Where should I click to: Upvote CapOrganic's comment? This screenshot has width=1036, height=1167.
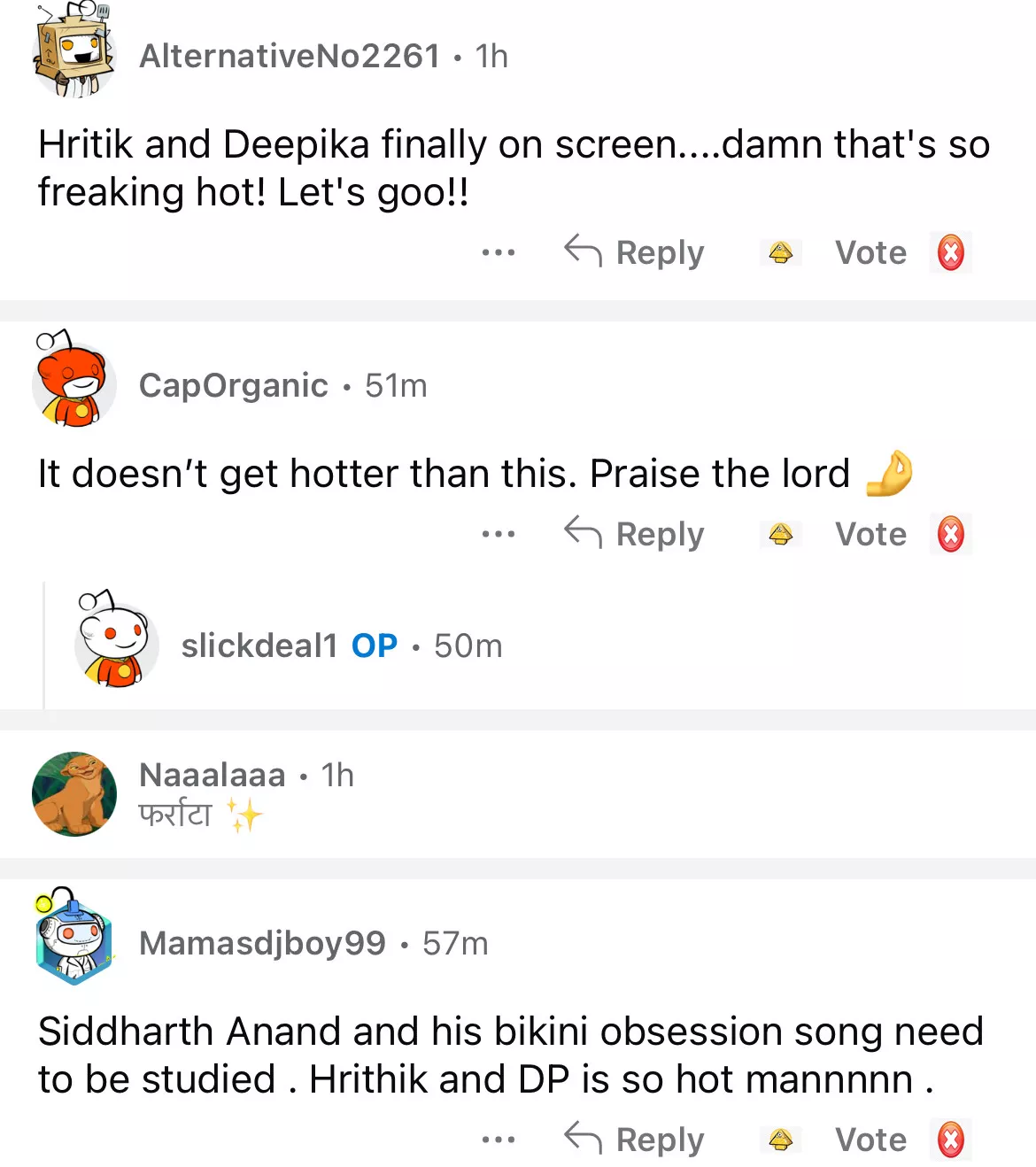tap(780, 535)
